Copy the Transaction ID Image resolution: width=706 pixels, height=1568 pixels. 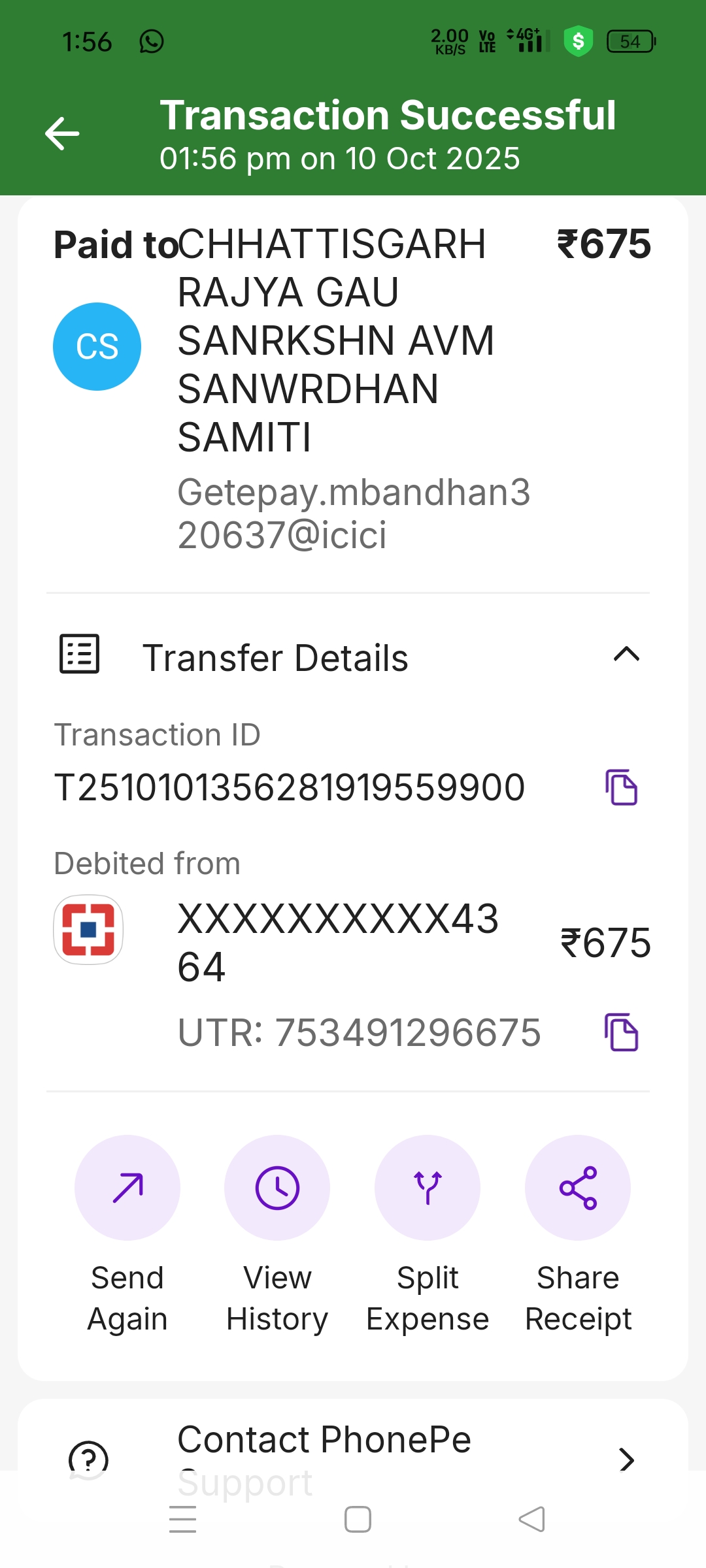pyautogui.click(x=621, y=787)
